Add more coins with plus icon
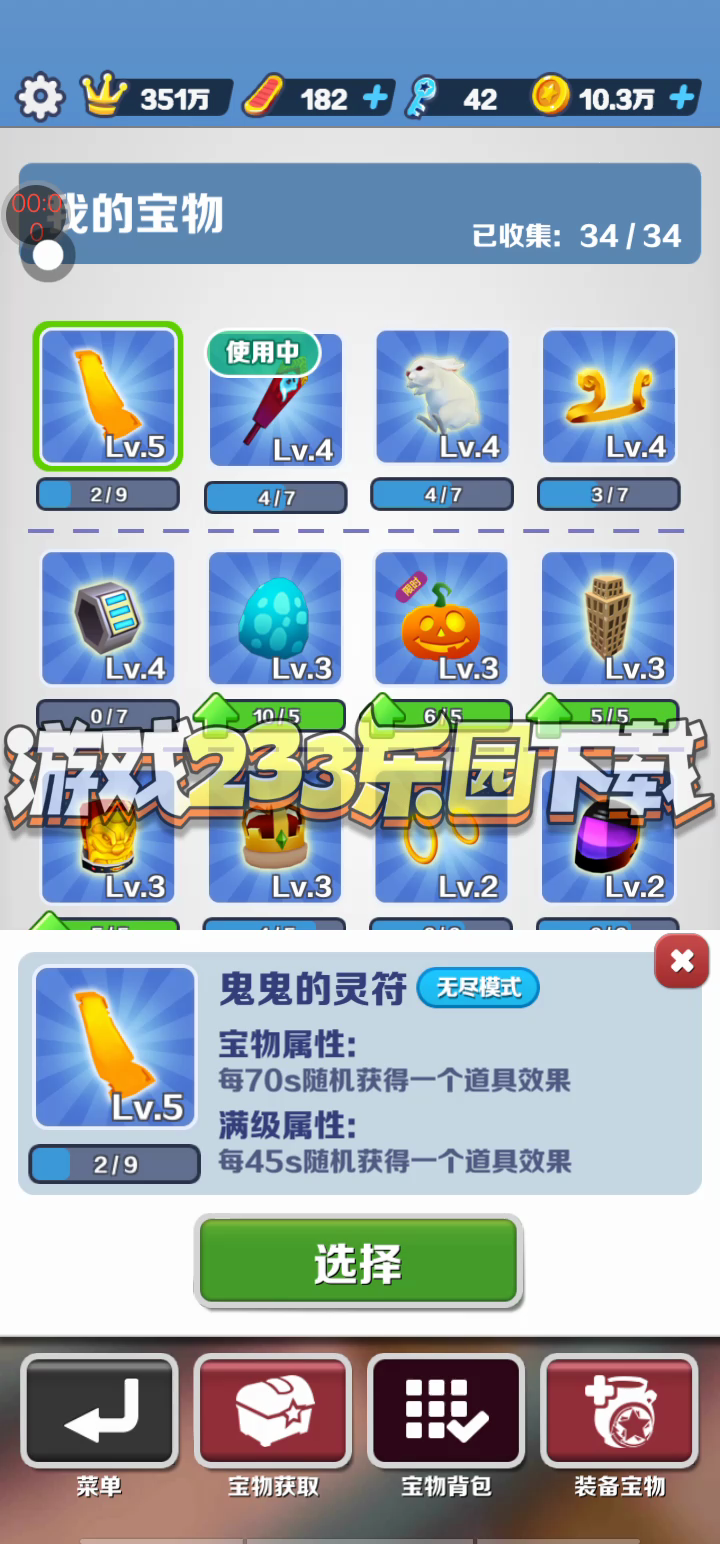The image size is (720, 1544). [x=682, y=98]
